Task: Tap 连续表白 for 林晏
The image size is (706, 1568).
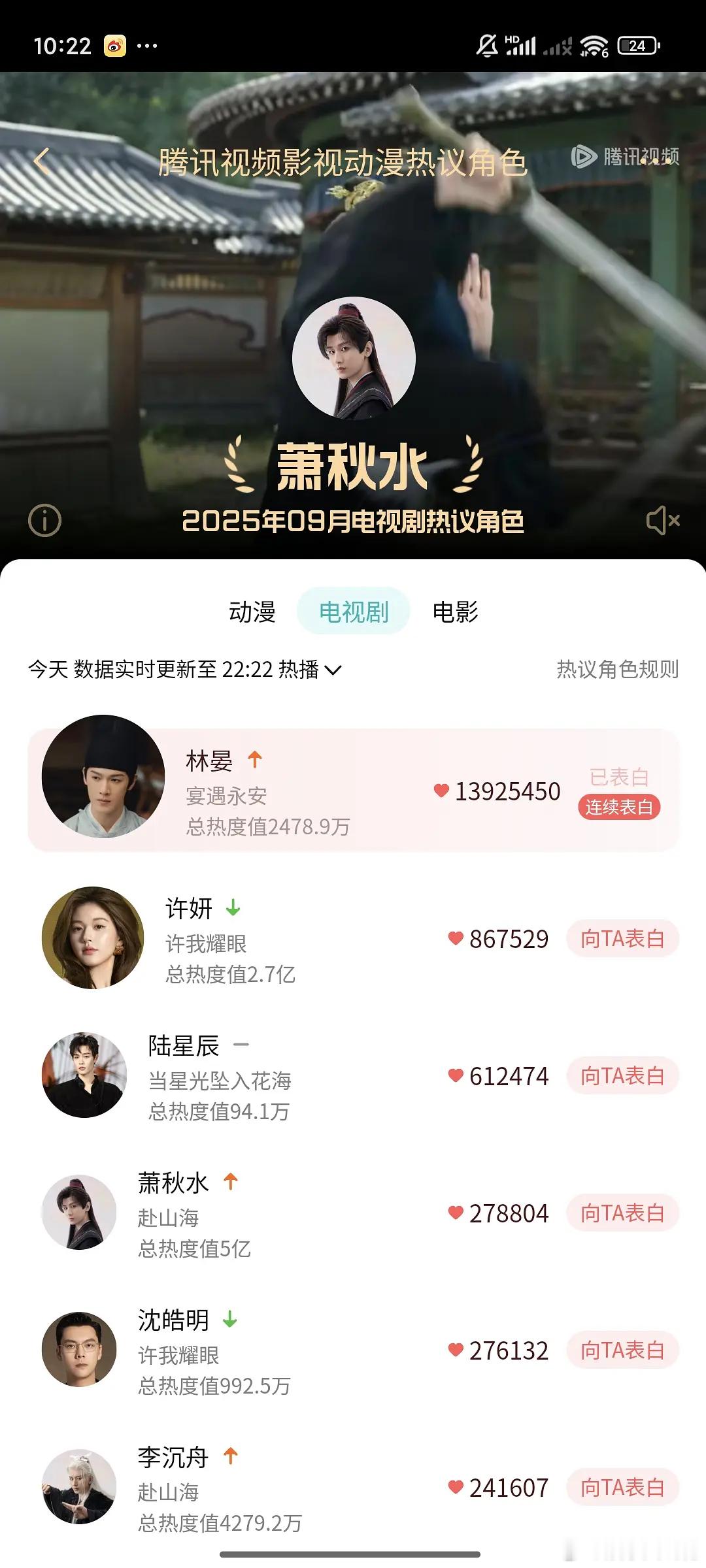Action: (618, 808)
